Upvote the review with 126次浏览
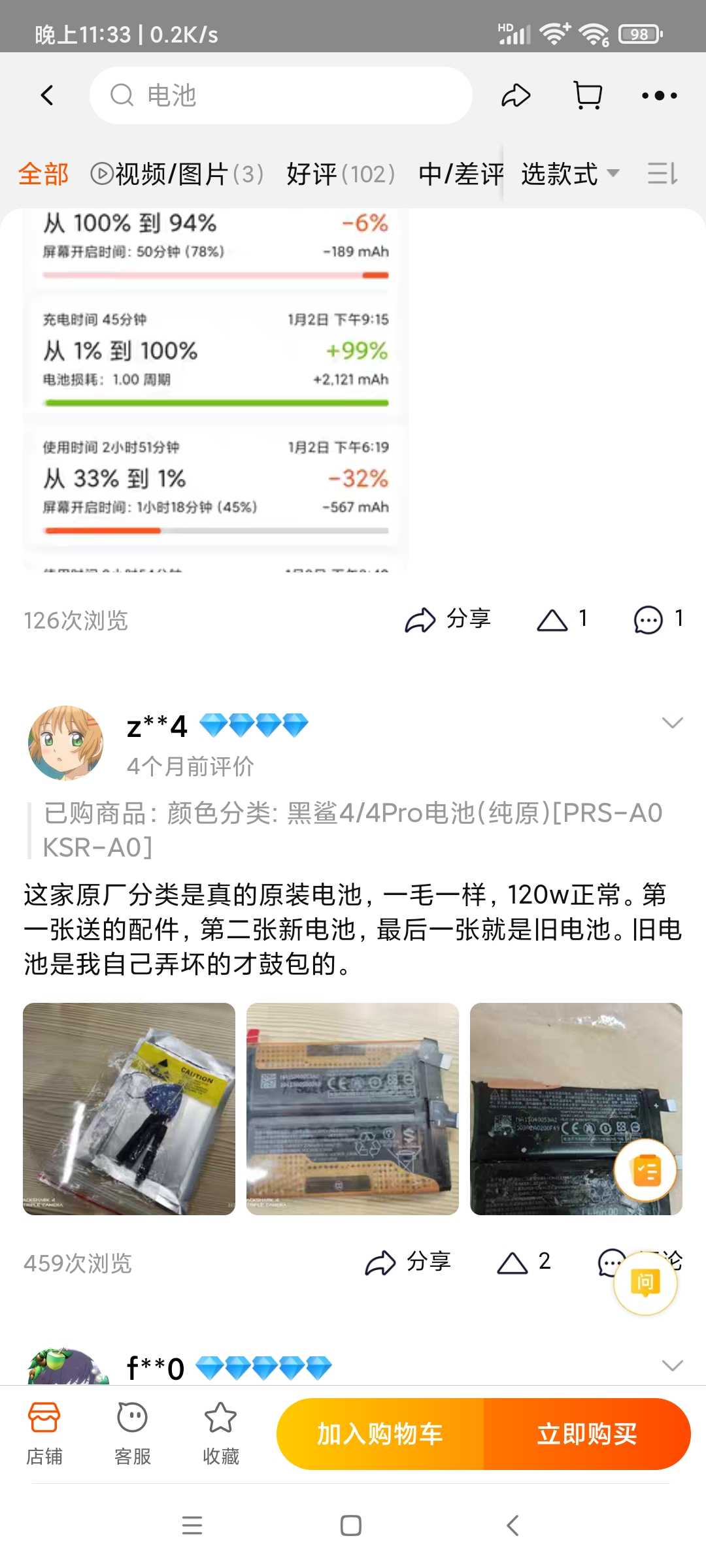The image size is (706, 1568). 562,619
